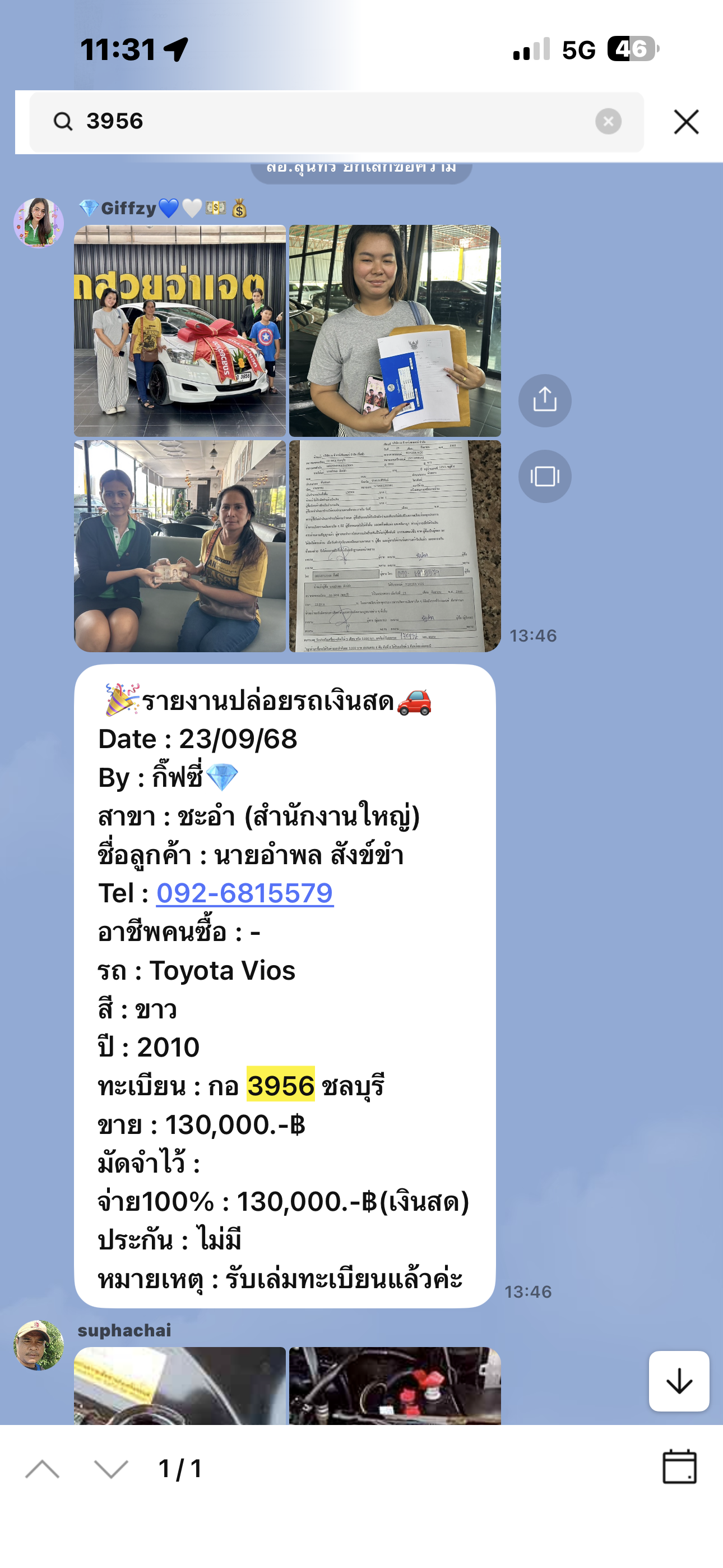Screen dimensions: 723x1568
Task: Open the photo of the white car with red bow
Action: click(x=179, y=330)
